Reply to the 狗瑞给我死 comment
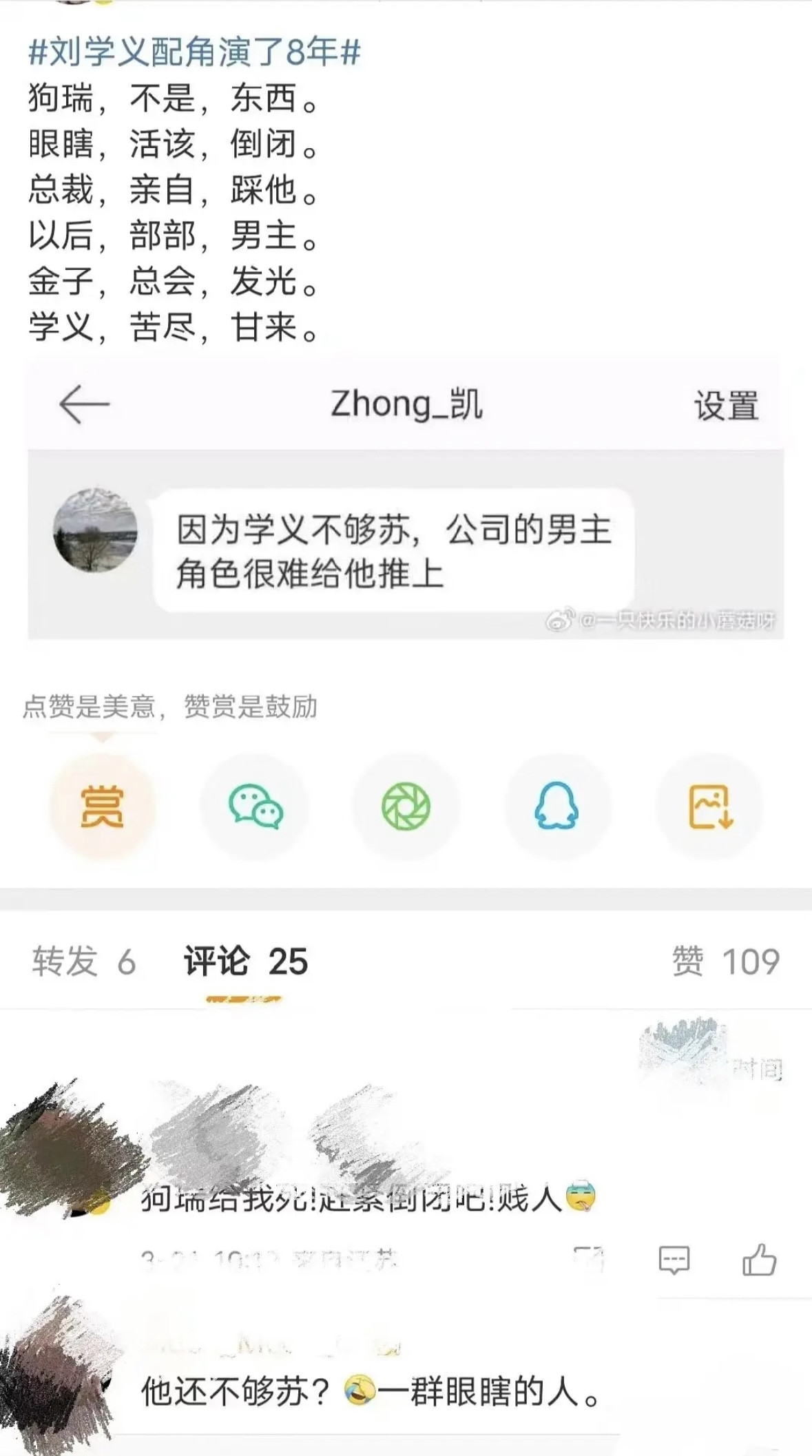This screenshot has width=812, height=1456. (x=674, y=1260)
